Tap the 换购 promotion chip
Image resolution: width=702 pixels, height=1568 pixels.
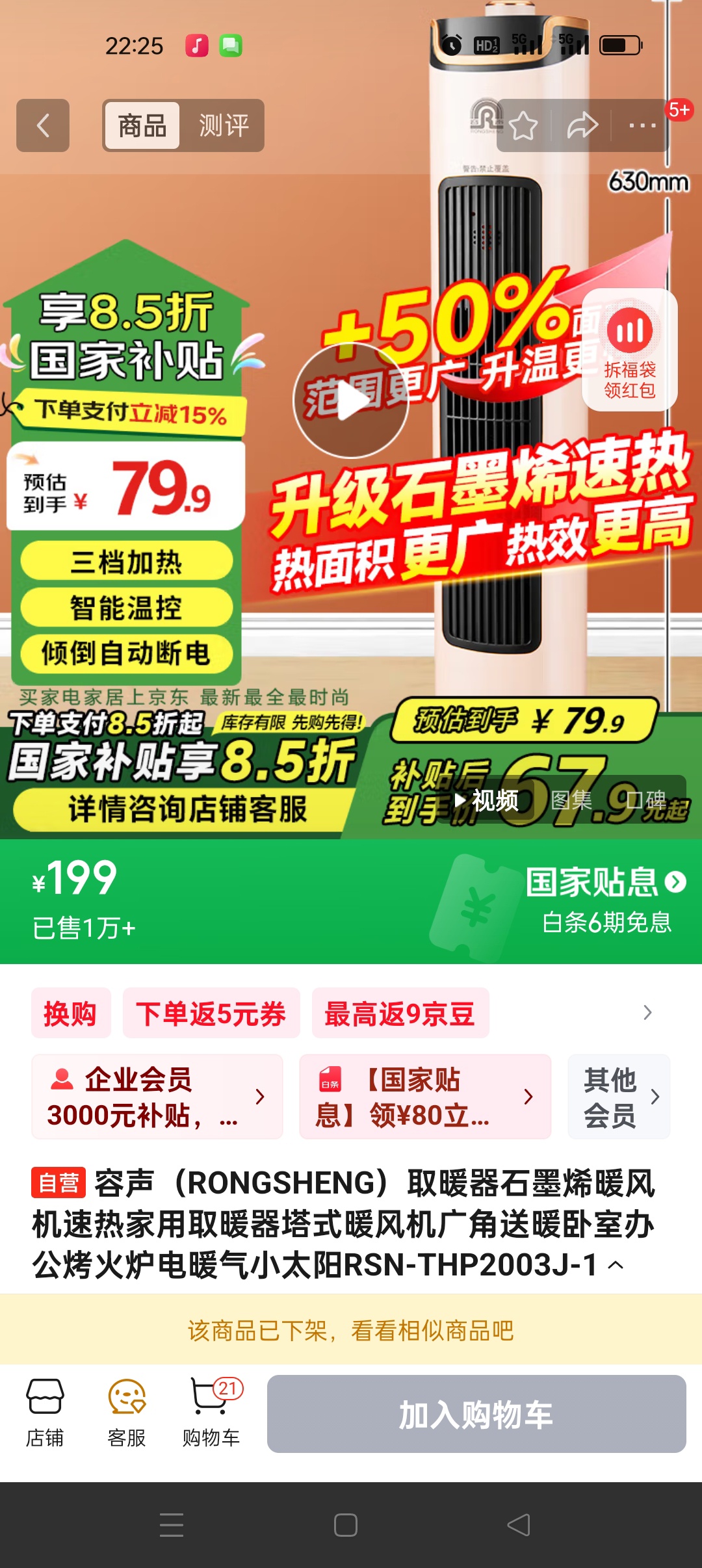[70, 1013]
